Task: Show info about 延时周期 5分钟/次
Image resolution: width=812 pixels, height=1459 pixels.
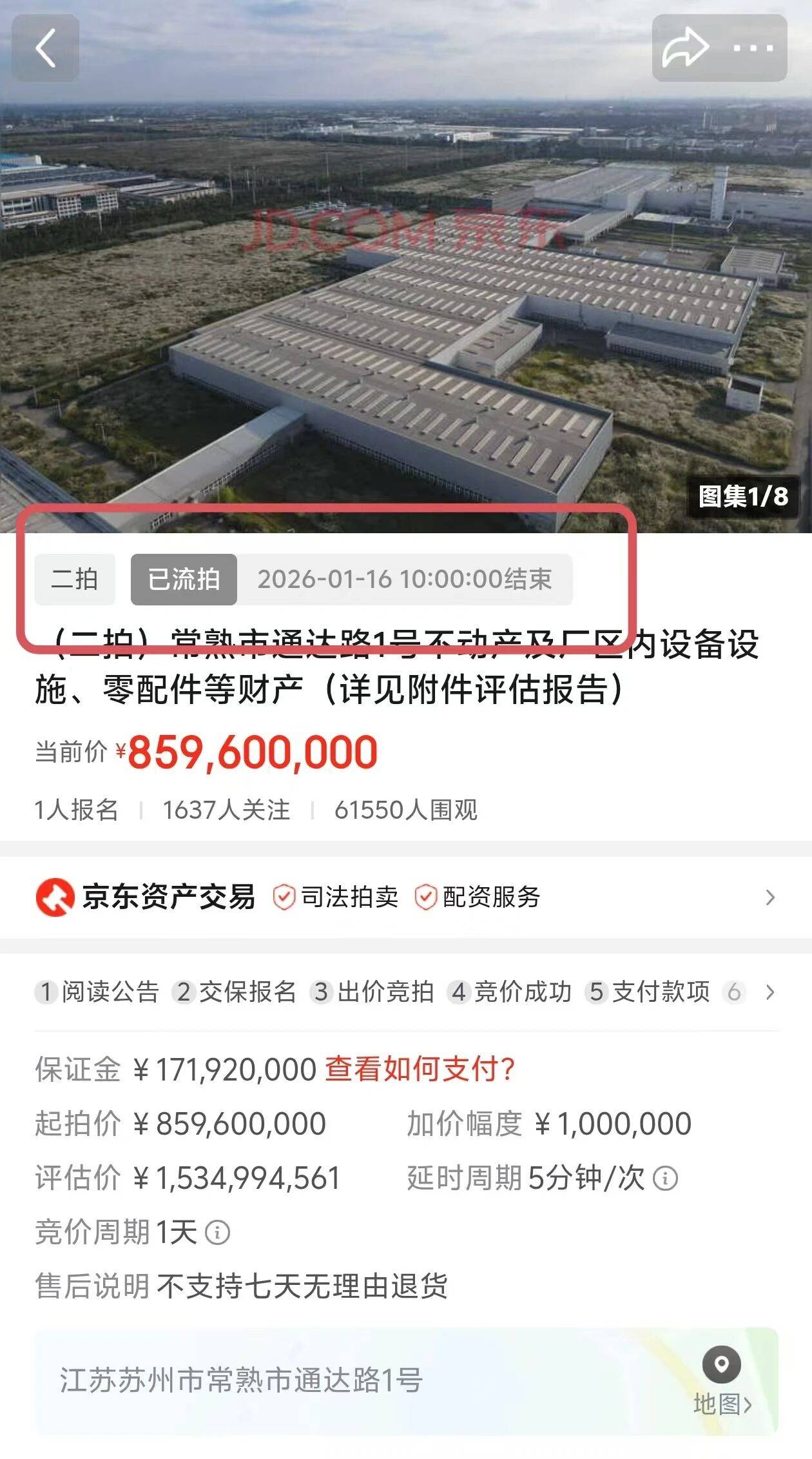Action: coord(666,1179)
